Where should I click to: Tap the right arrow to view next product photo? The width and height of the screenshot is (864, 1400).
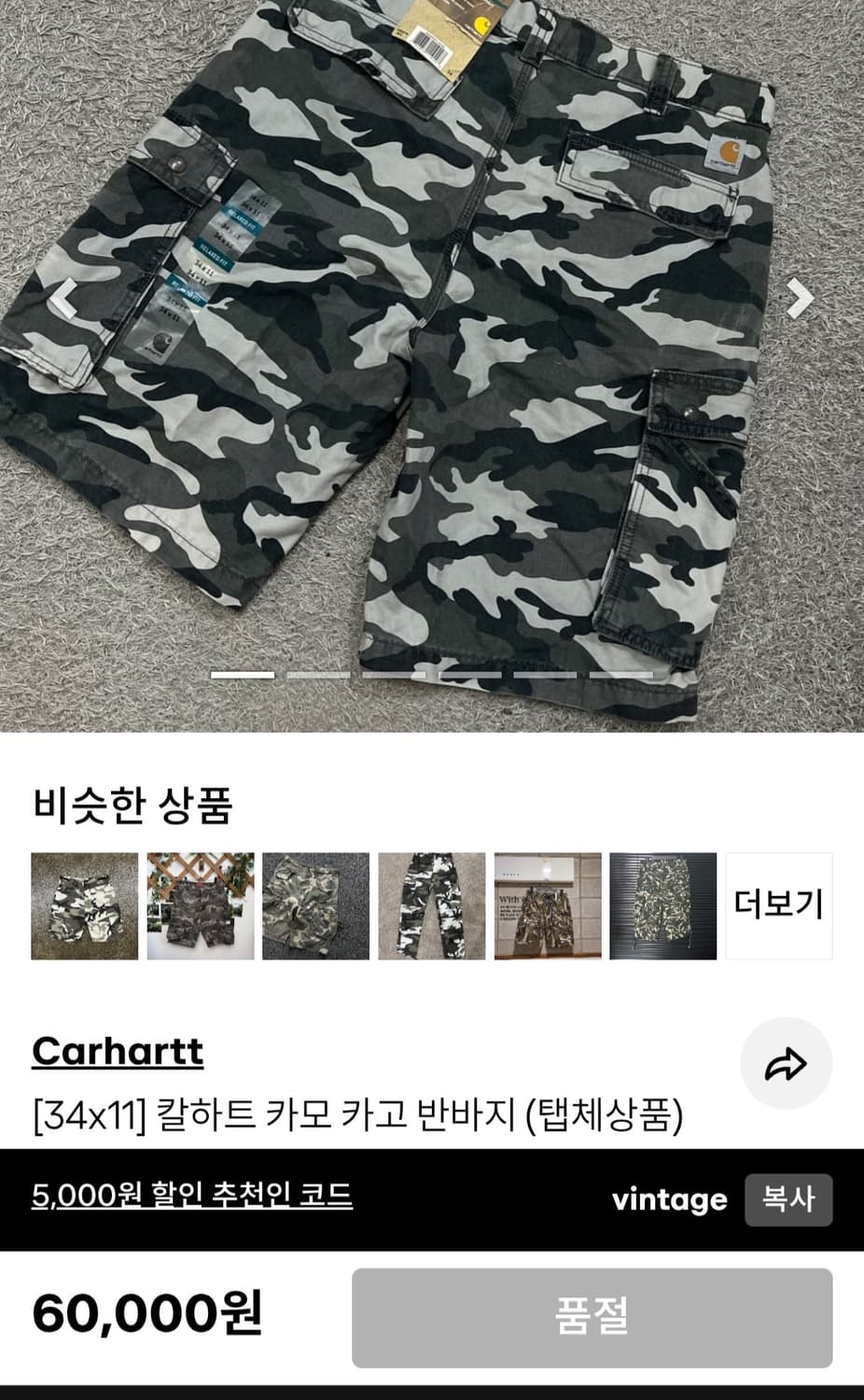click(799, 298)
